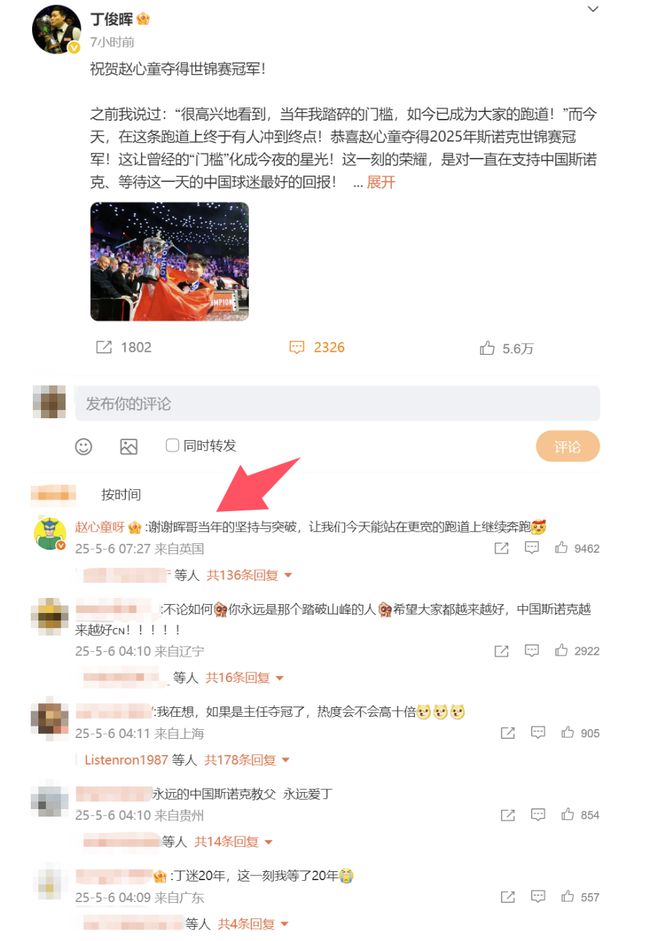Submit with the orange 评论 button

567,447
